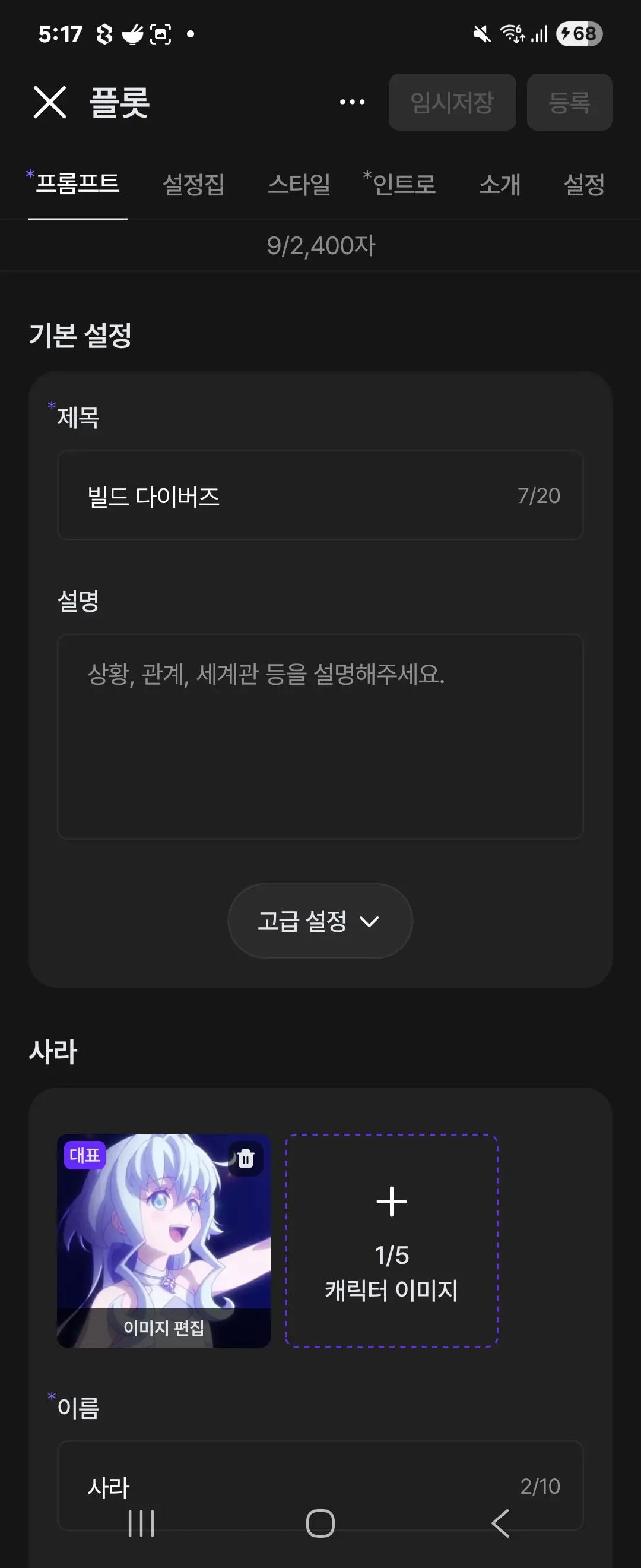Edit the 이름 field containing 사라

320,1486
